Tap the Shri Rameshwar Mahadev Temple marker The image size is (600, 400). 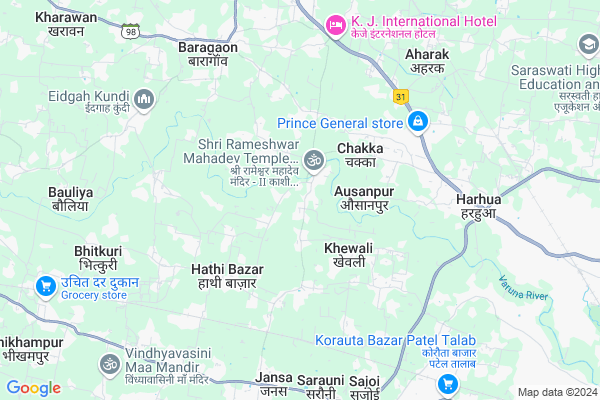pos(313,158)
